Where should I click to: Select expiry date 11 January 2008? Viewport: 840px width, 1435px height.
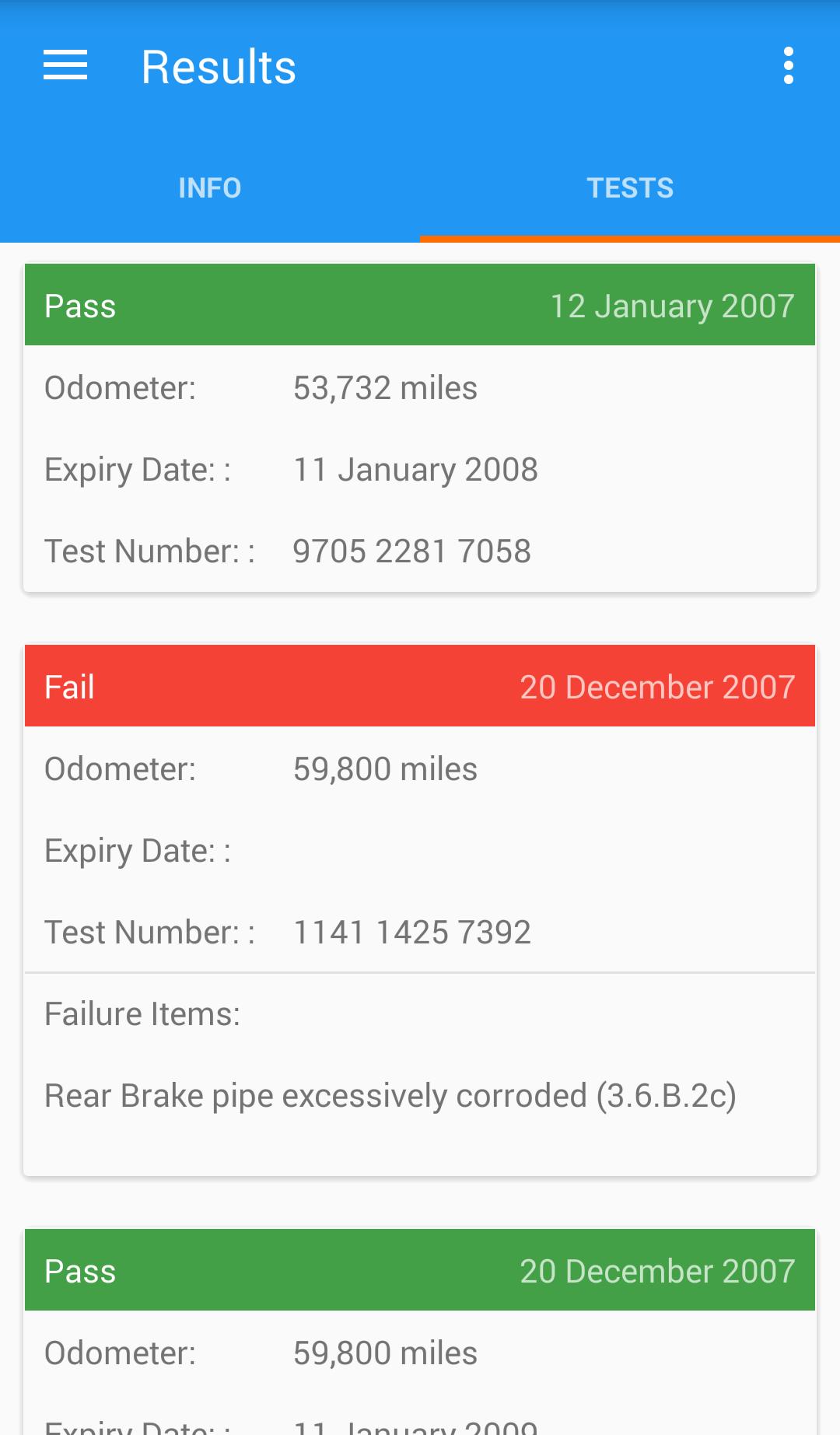coord(415,469)
